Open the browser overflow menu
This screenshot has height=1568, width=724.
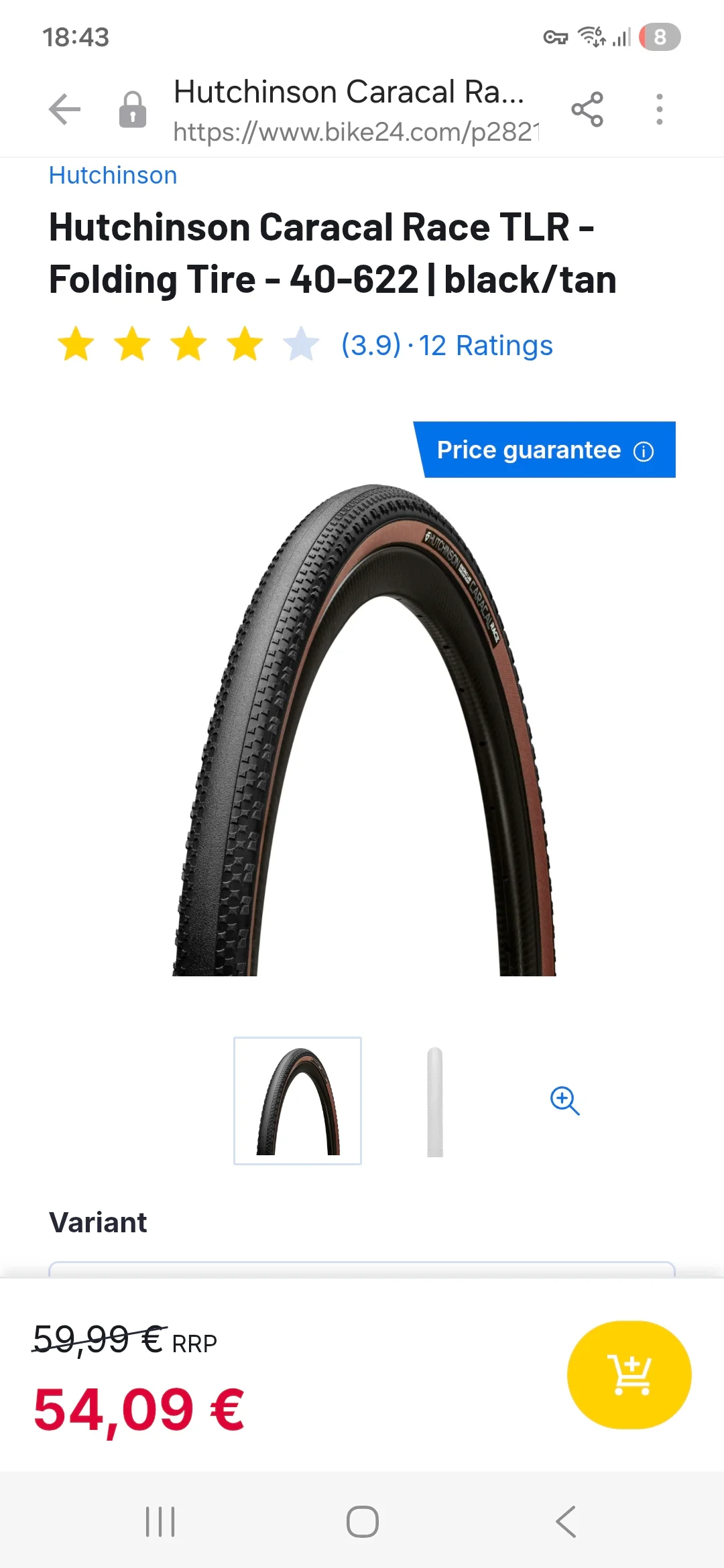[x=660, y=109]
